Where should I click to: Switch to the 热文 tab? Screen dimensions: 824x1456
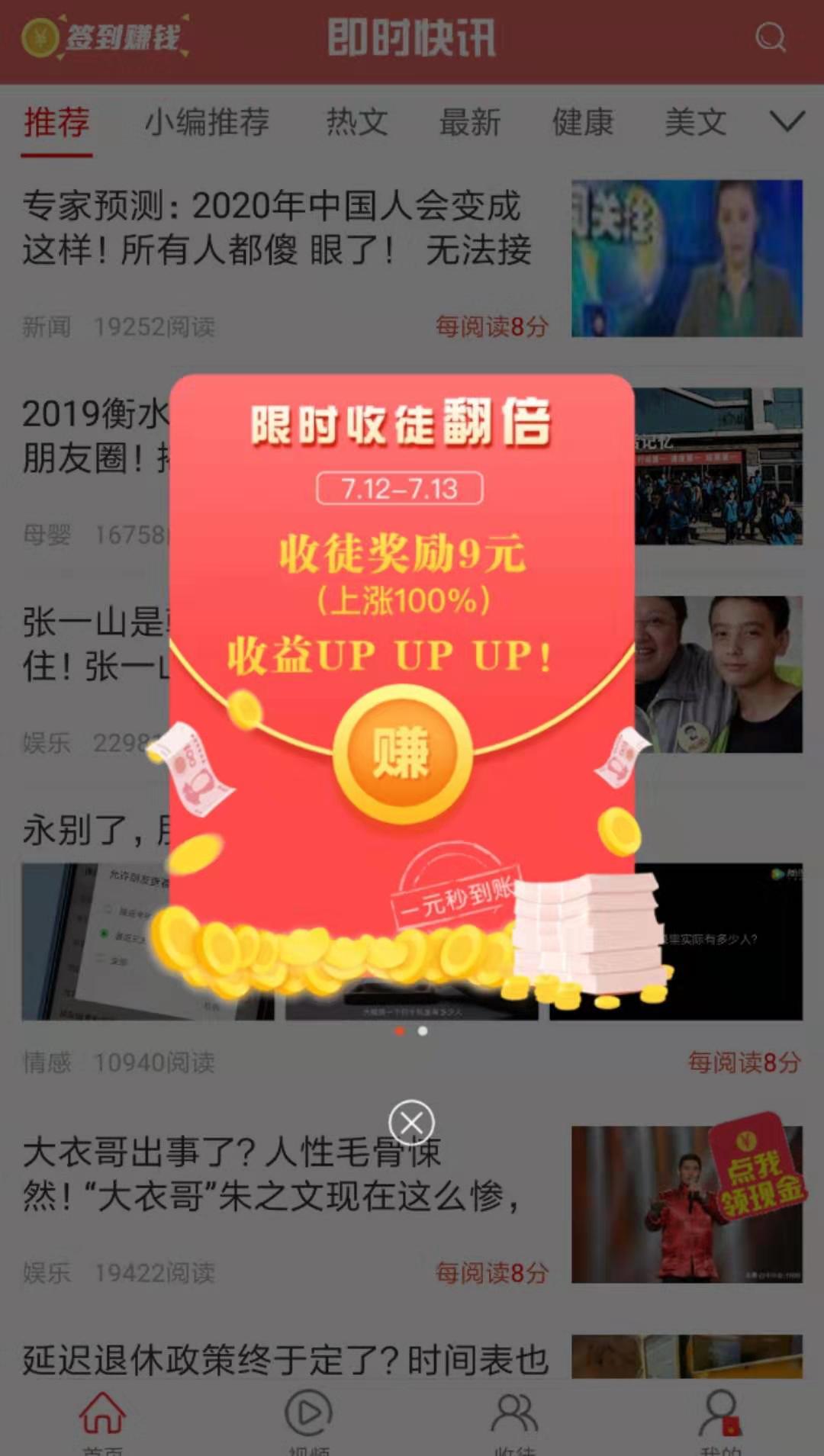pos(356,122)
